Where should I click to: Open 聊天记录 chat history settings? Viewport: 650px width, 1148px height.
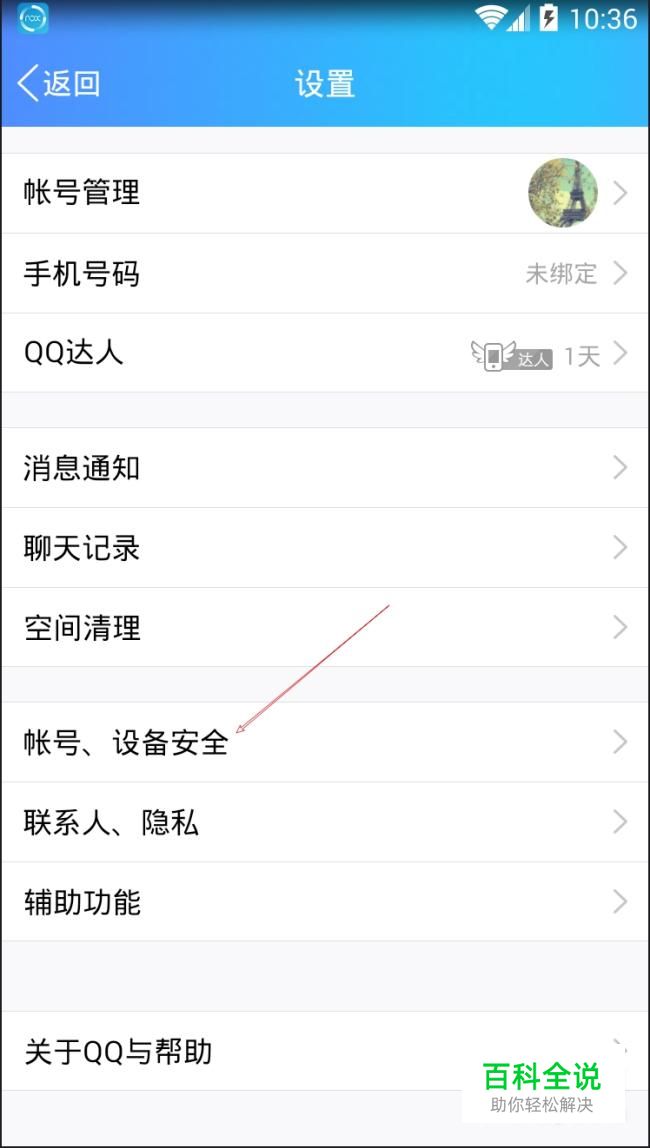pyautogui.click(x=324, y=547)
